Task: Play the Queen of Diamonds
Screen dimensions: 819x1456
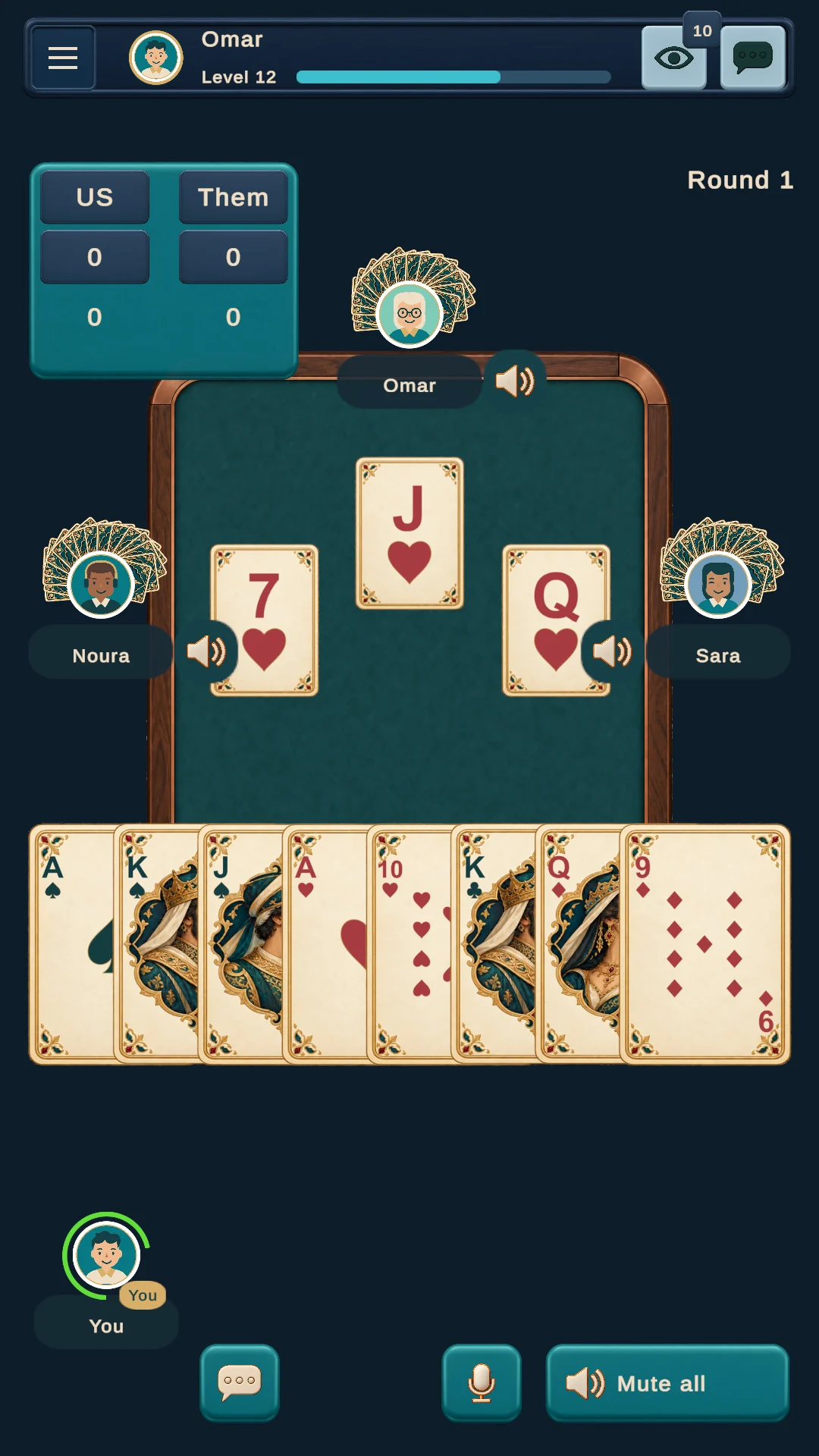Action: (x=578, y=944)
